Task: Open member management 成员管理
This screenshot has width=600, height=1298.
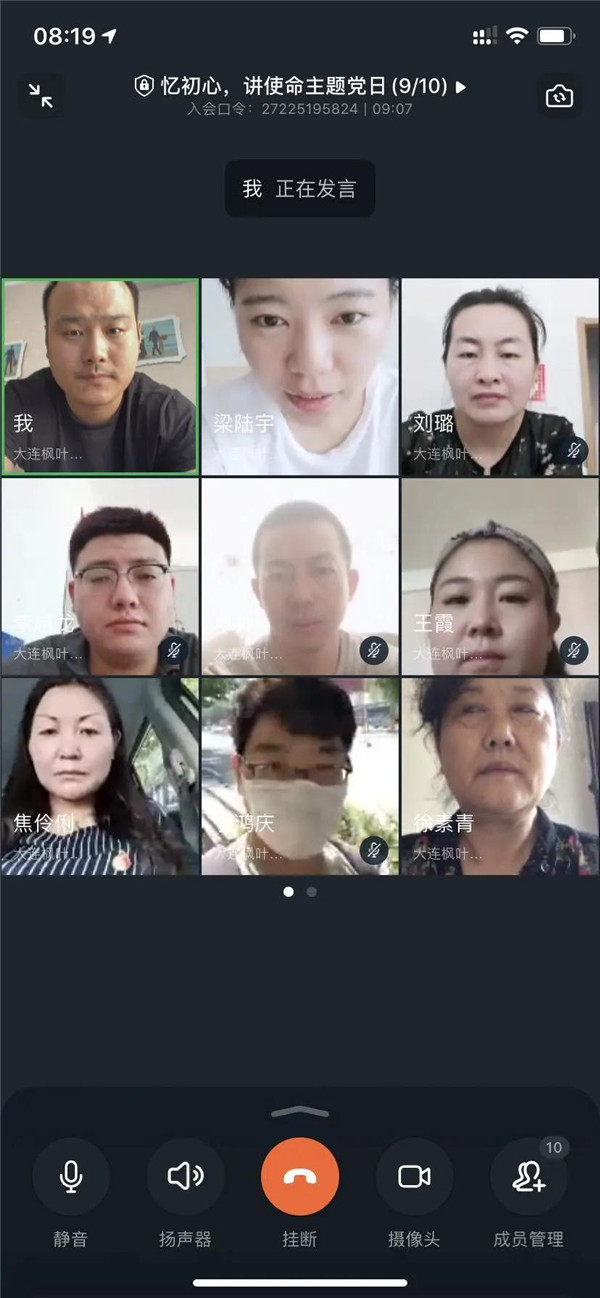Action: 529,1177
